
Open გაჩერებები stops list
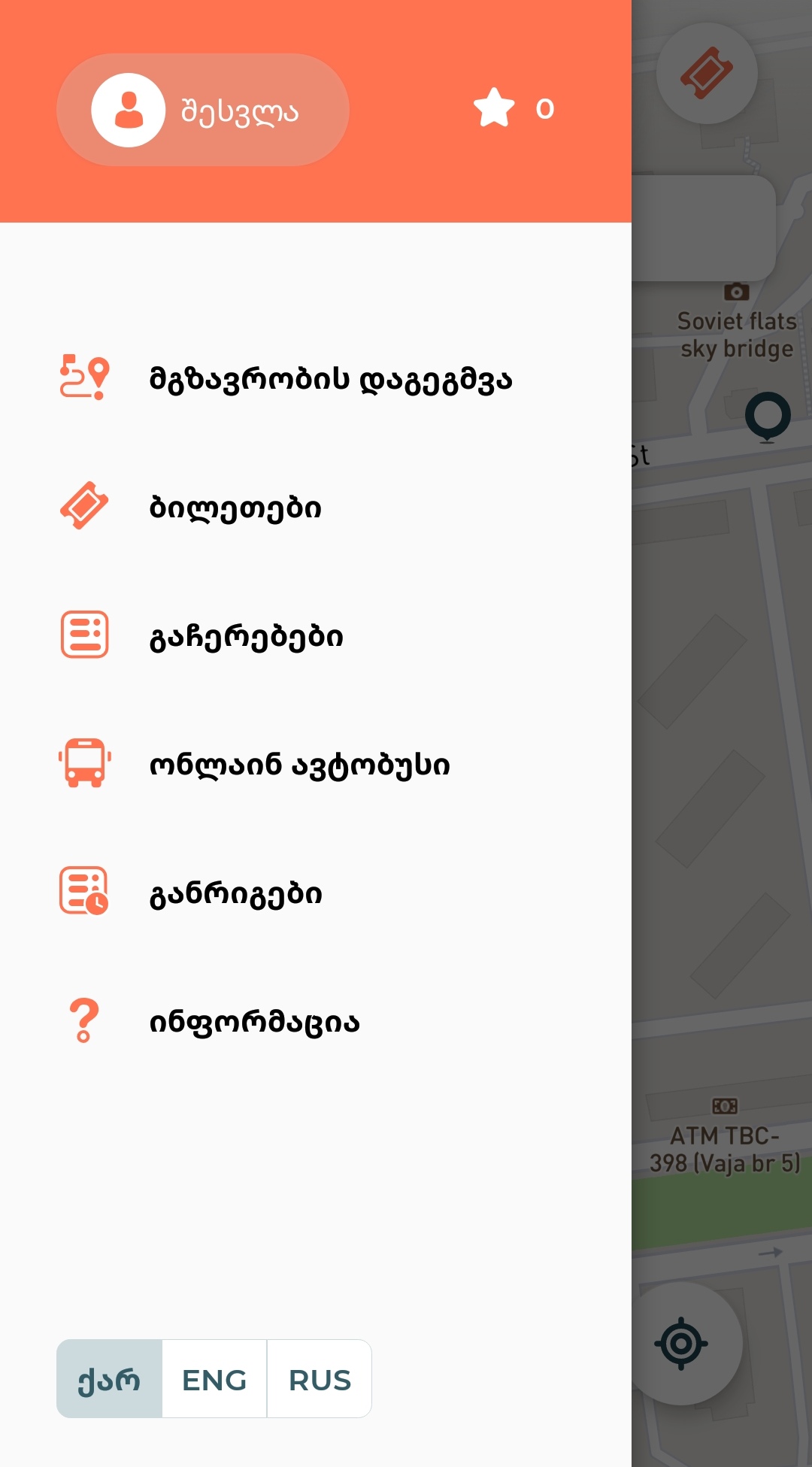point(246,636)
